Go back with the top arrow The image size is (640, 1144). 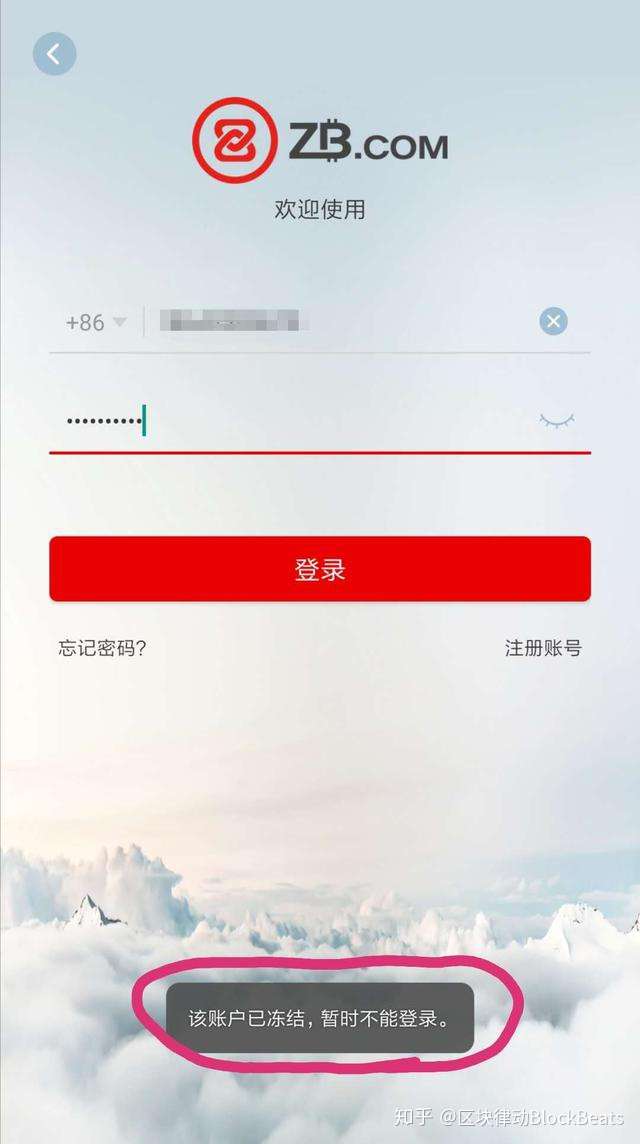pyautogui.click(x=54, y=54)
